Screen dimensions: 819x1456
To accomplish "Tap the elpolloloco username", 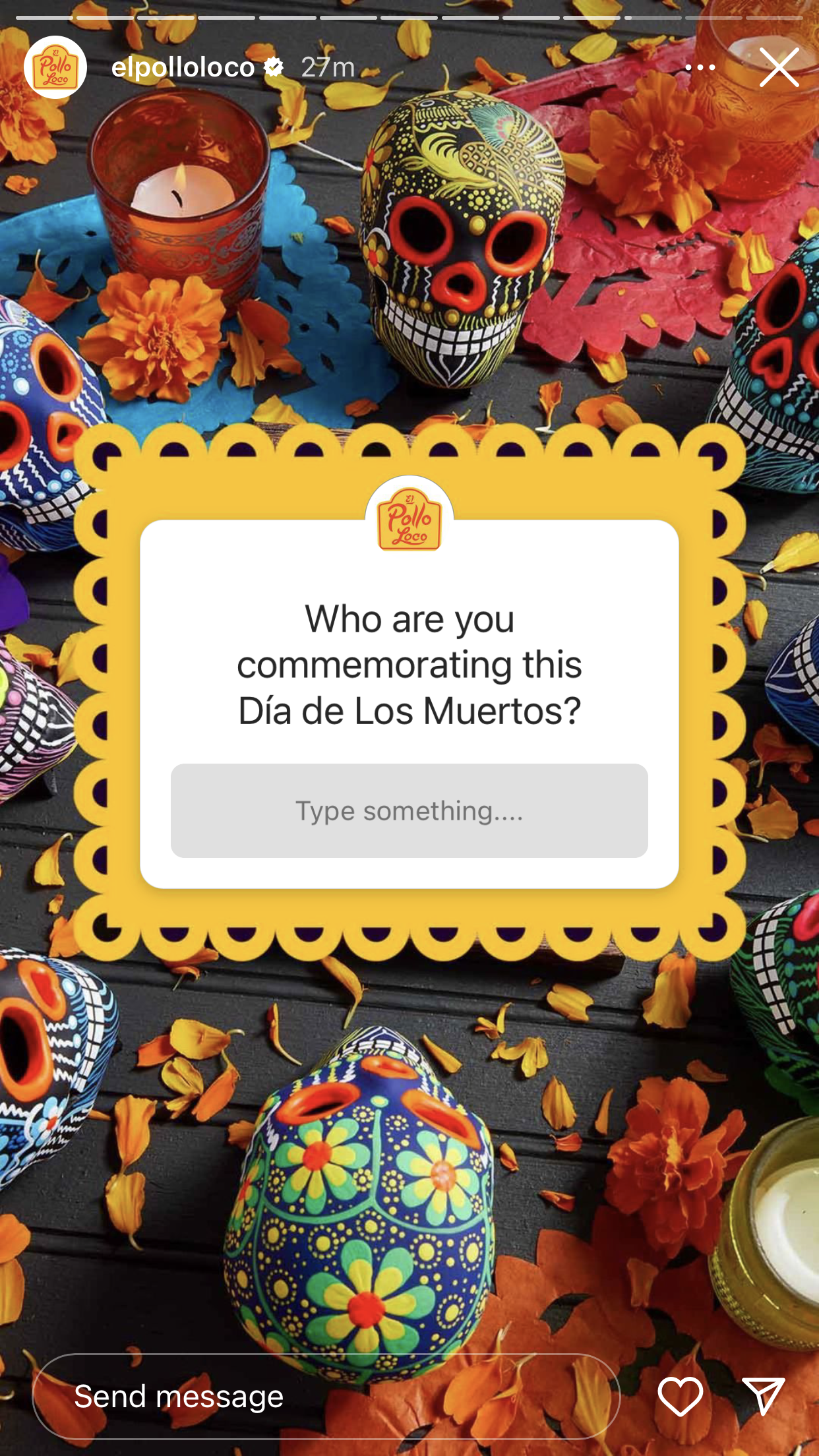I will point(183,67).
